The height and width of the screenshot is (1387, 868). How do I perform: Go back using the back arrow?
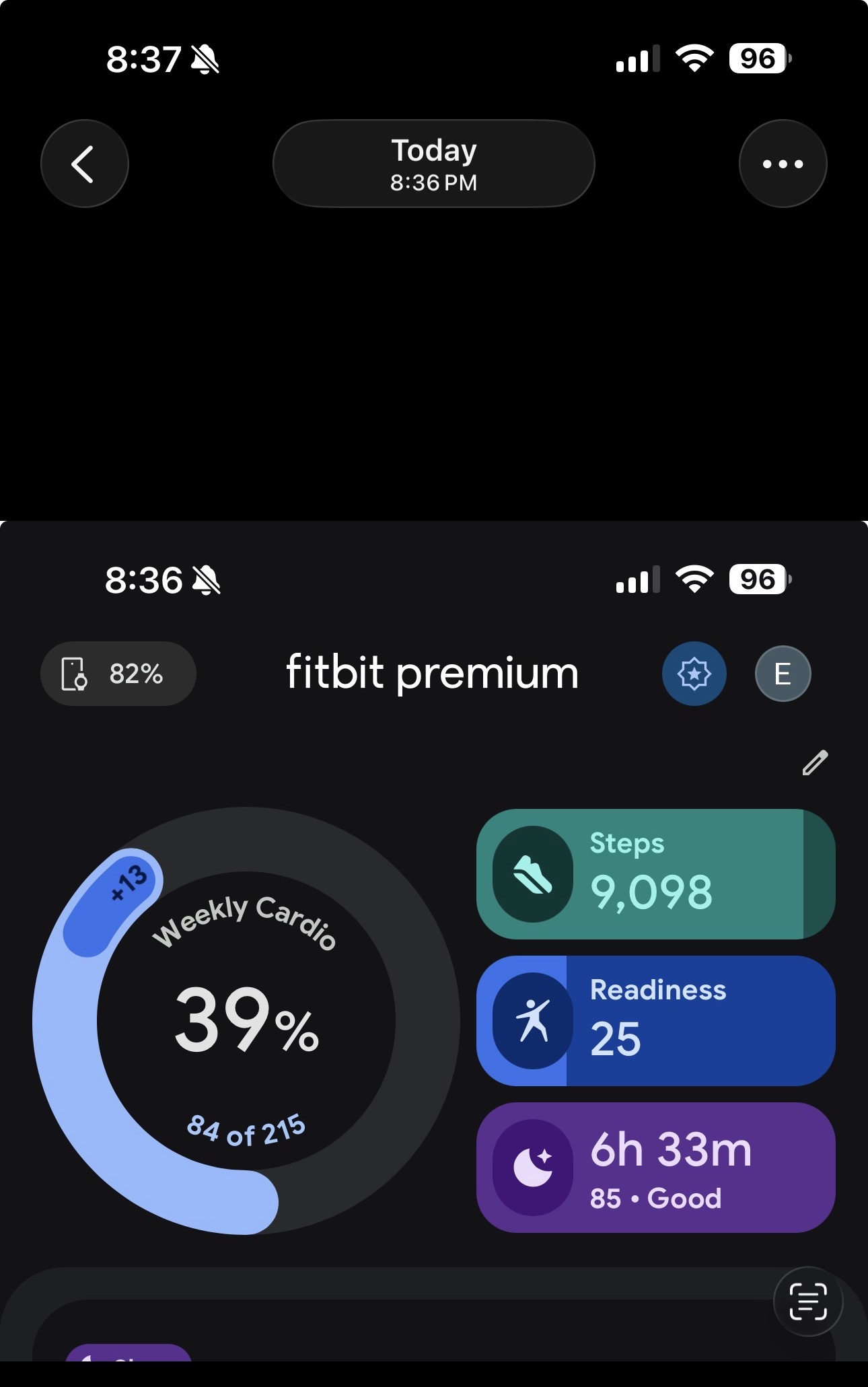pyautogui.click(x=85, y=164)
